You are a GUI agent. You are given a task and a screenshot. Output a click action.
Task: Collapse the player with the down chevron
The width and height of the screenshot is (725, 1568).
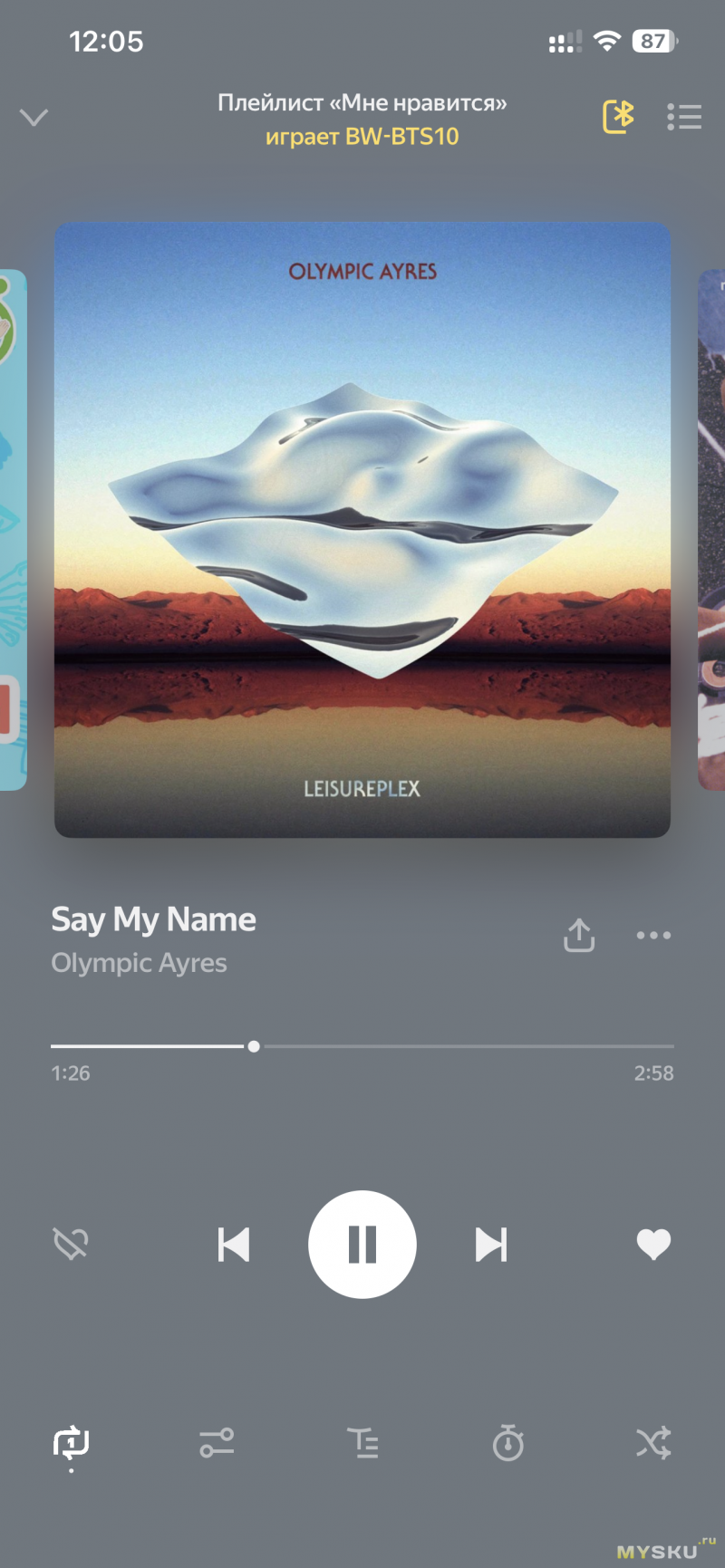point(34,118)
